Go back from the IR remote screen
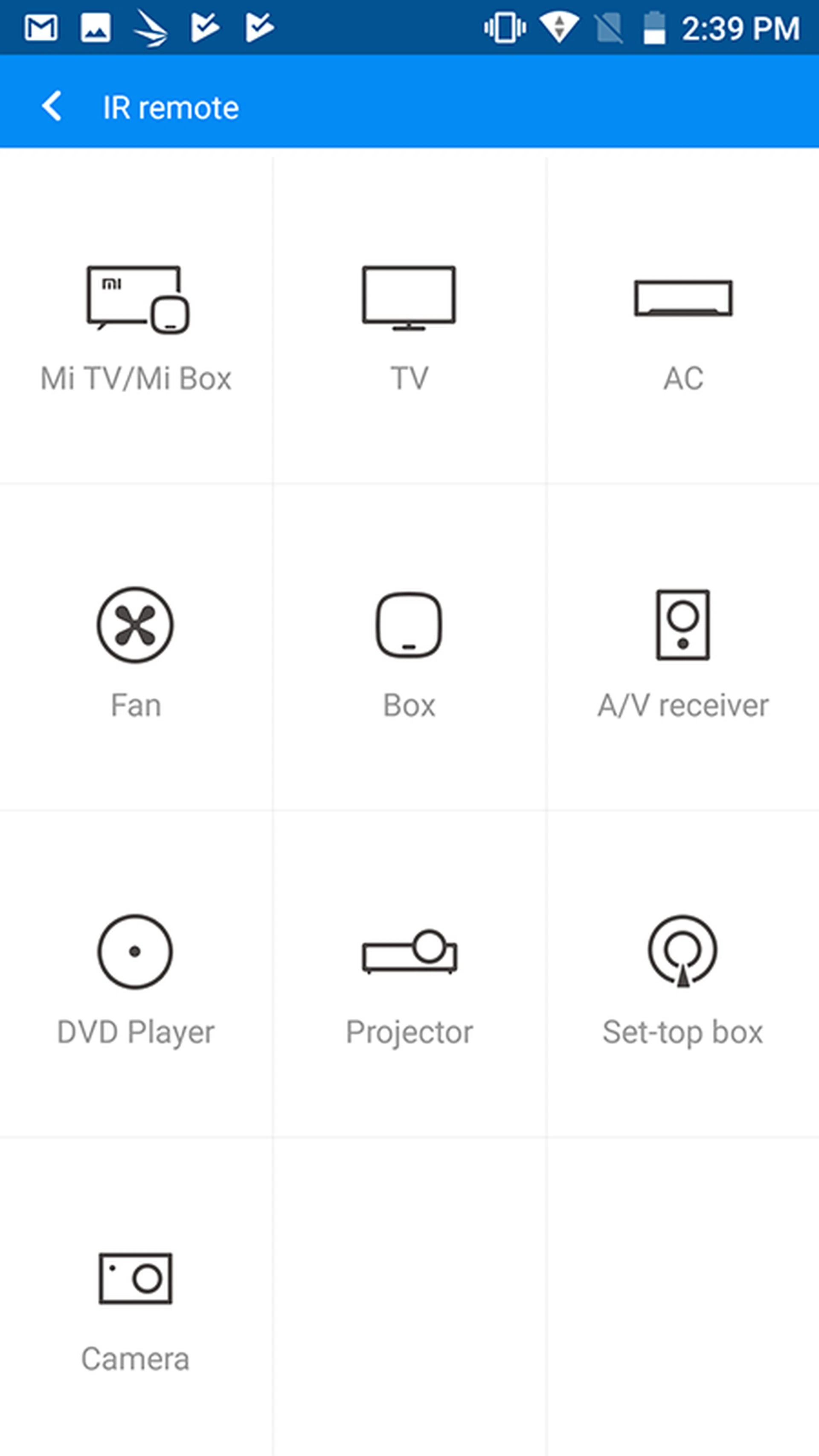Viewport: 819px width, 1456px height. [52, 106]
